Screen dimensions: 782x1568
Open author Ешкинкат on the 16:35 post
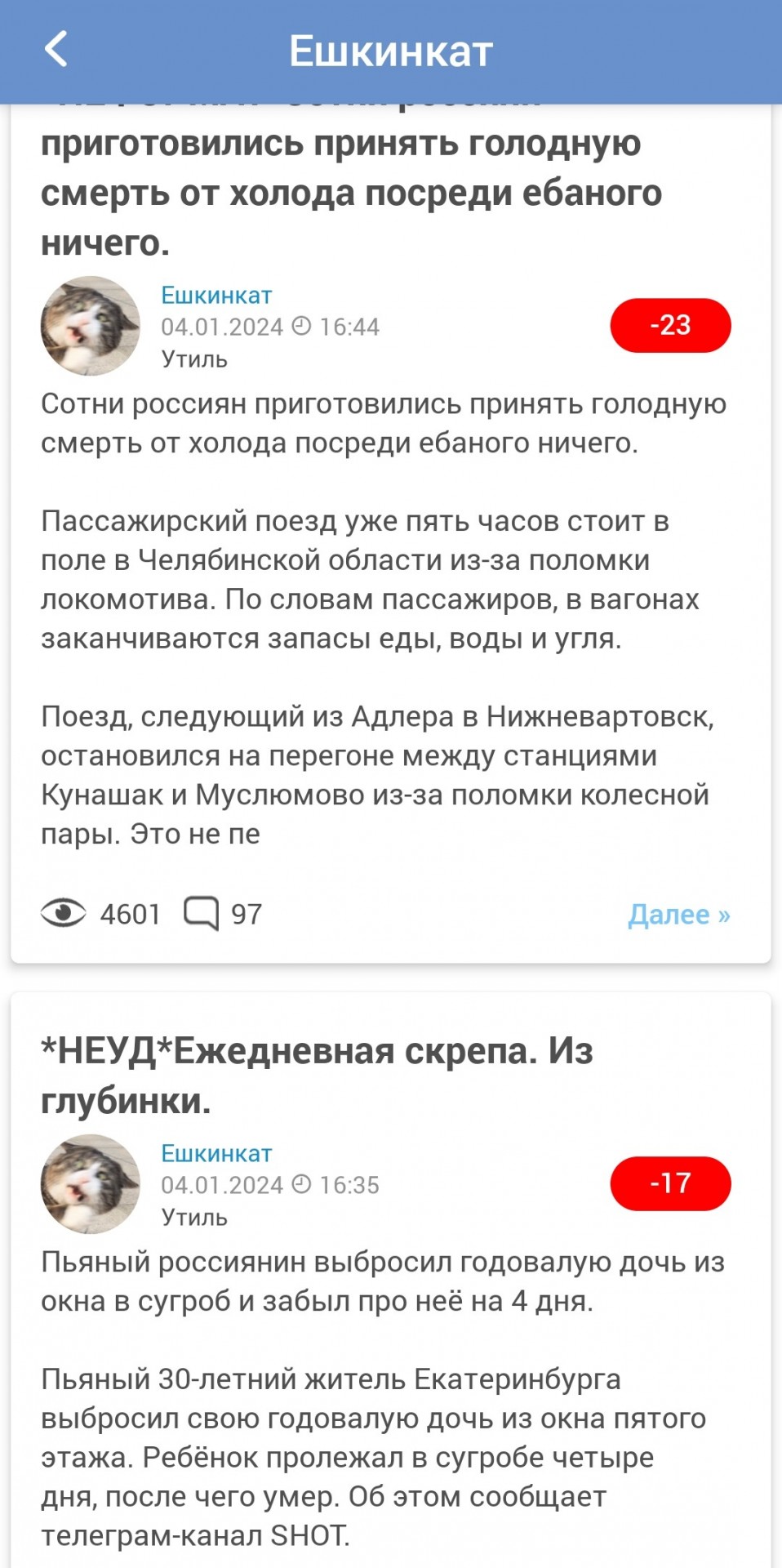click(x=216, y=1153)
